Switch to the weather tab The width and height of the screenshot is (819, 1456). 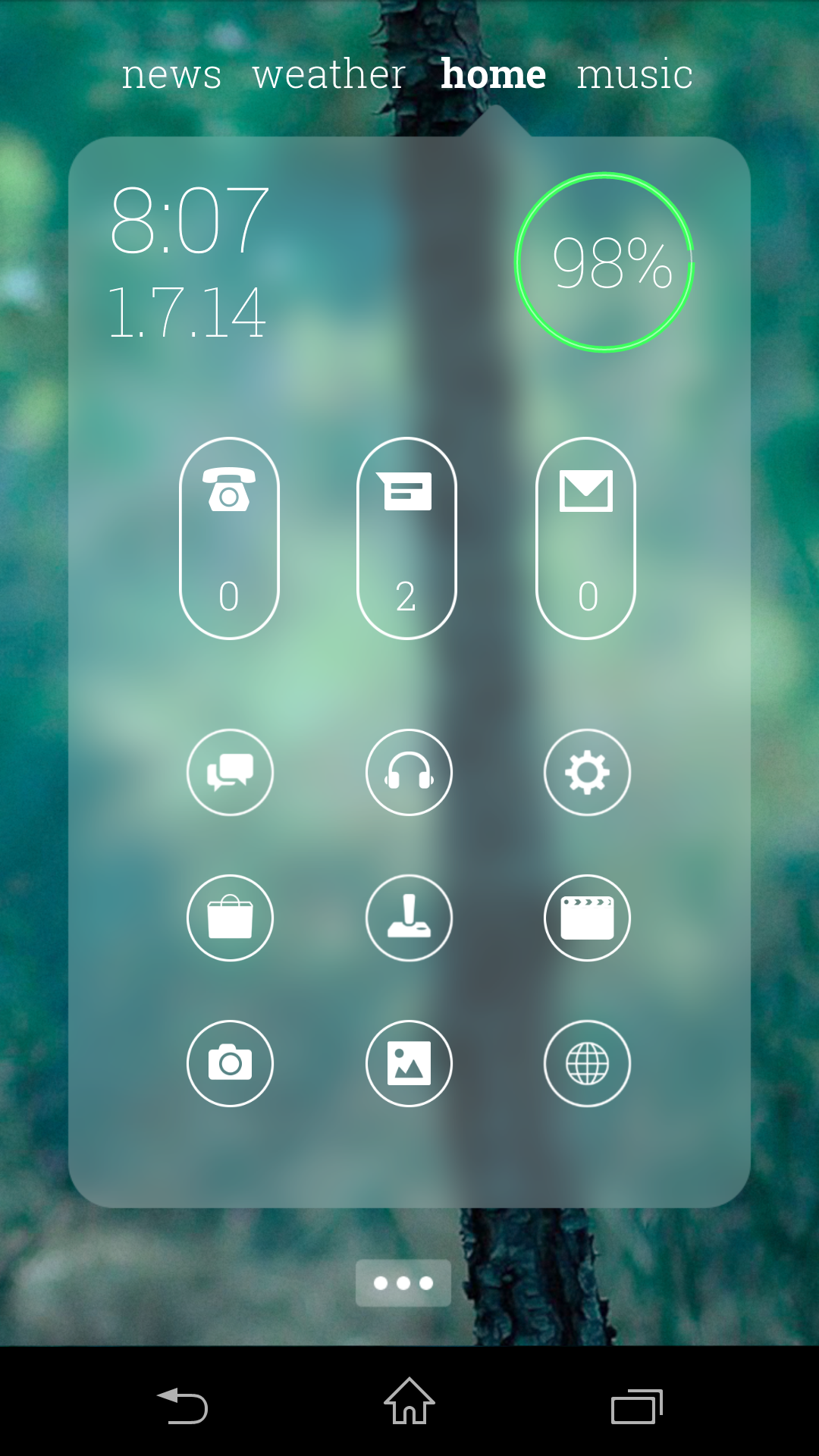pyautogui.click(x=329, y=74)
